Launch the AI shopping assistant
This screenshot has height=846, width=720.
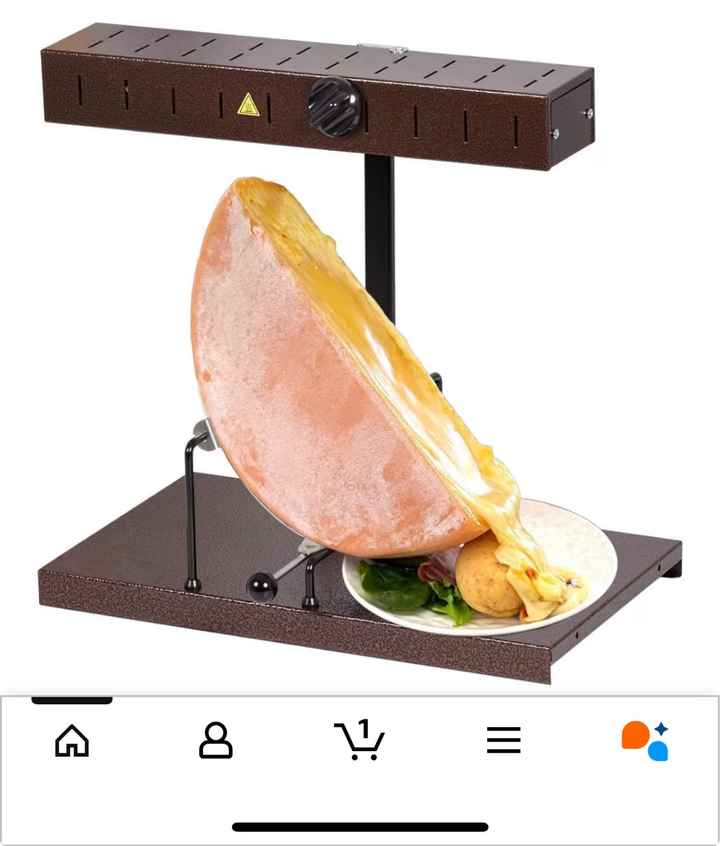point(645,740)
